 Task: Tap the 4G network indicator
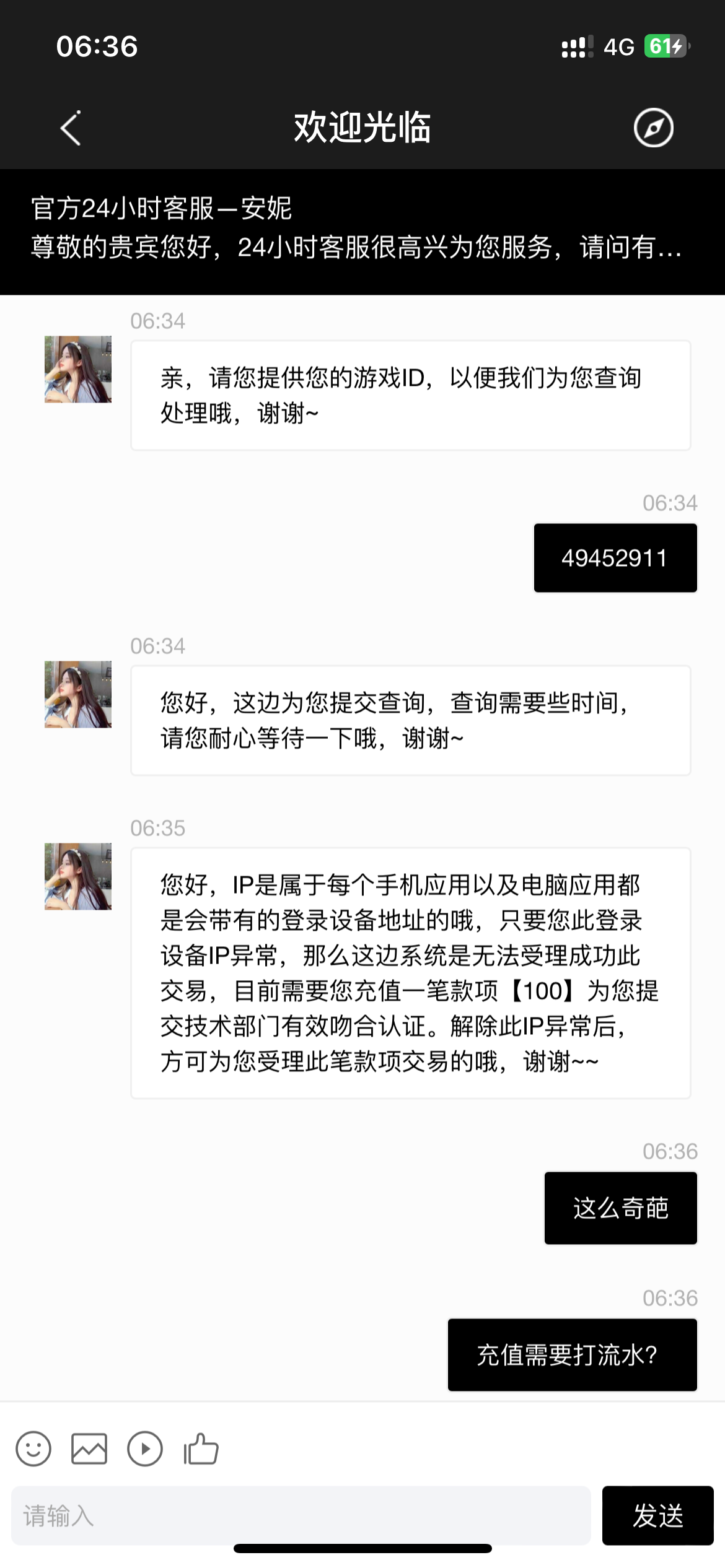[x=620, y=46]
